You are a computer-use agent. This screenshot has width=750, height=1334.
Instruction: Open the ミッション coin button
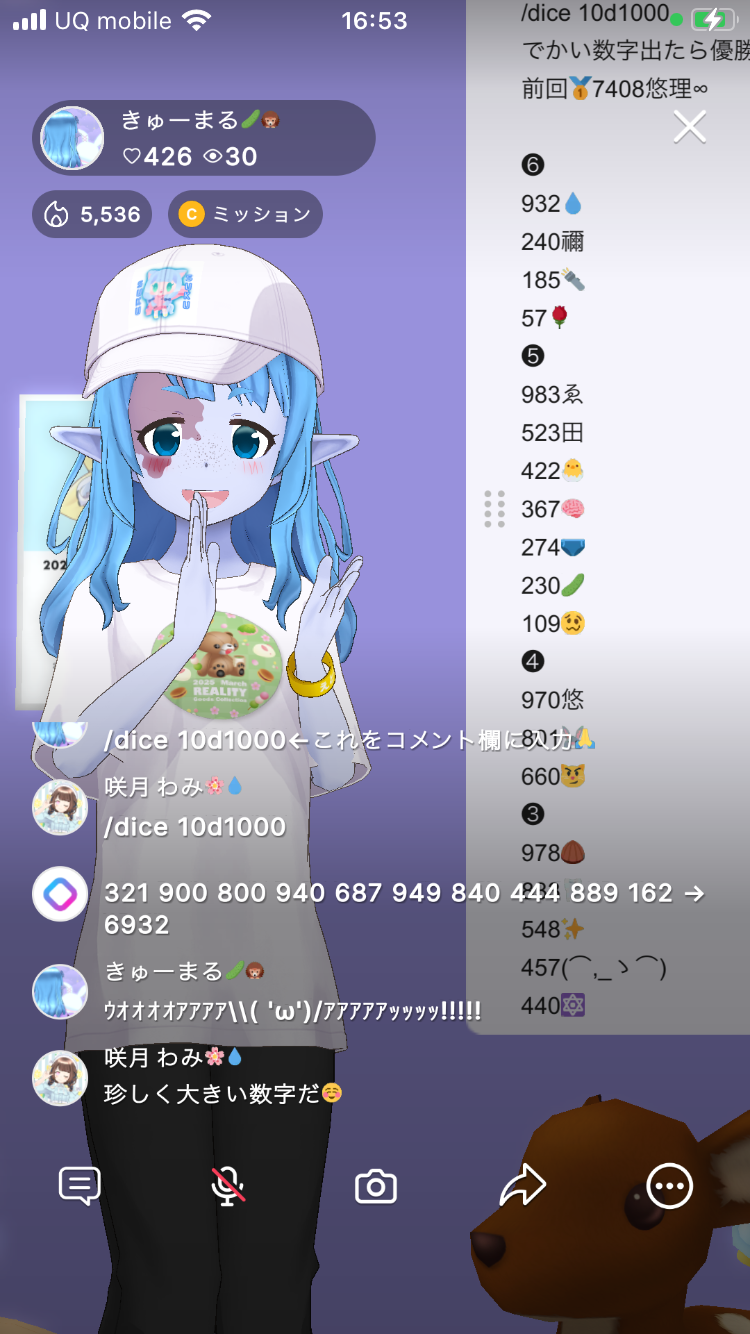(245, 214)
